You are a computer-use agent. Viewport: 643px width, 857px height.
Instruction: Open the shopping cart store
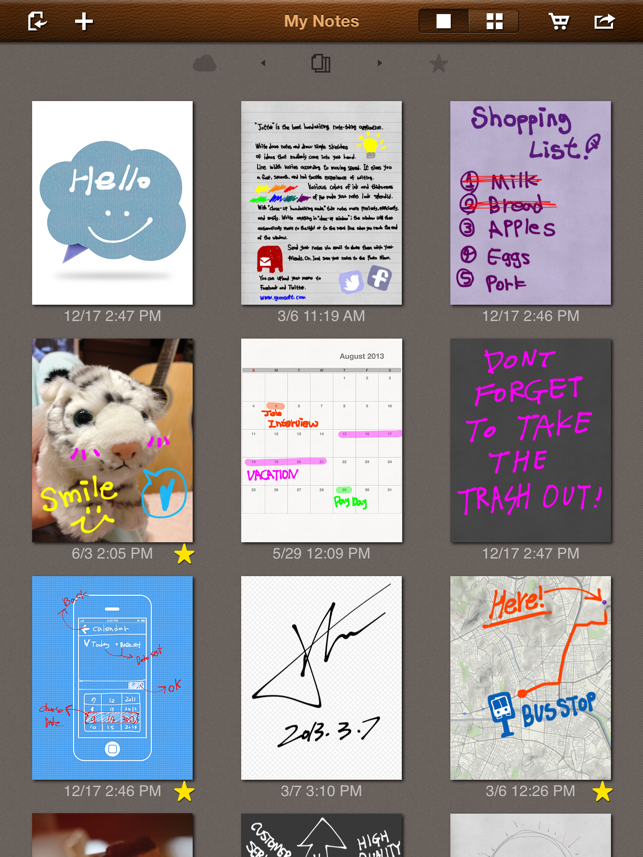point(559,21)
